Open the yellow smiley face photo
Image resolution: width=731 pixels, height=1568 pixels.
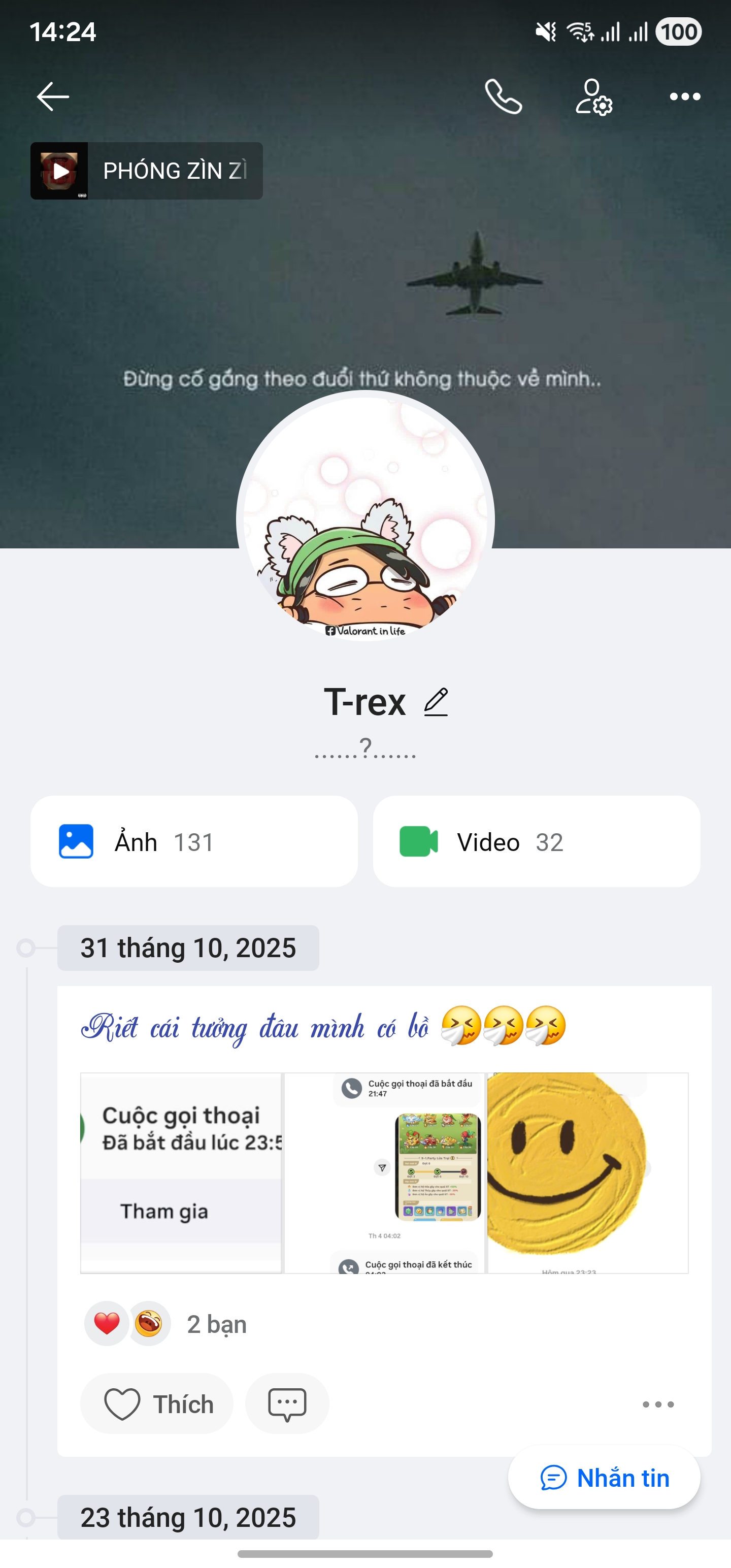click(588, 1172)
